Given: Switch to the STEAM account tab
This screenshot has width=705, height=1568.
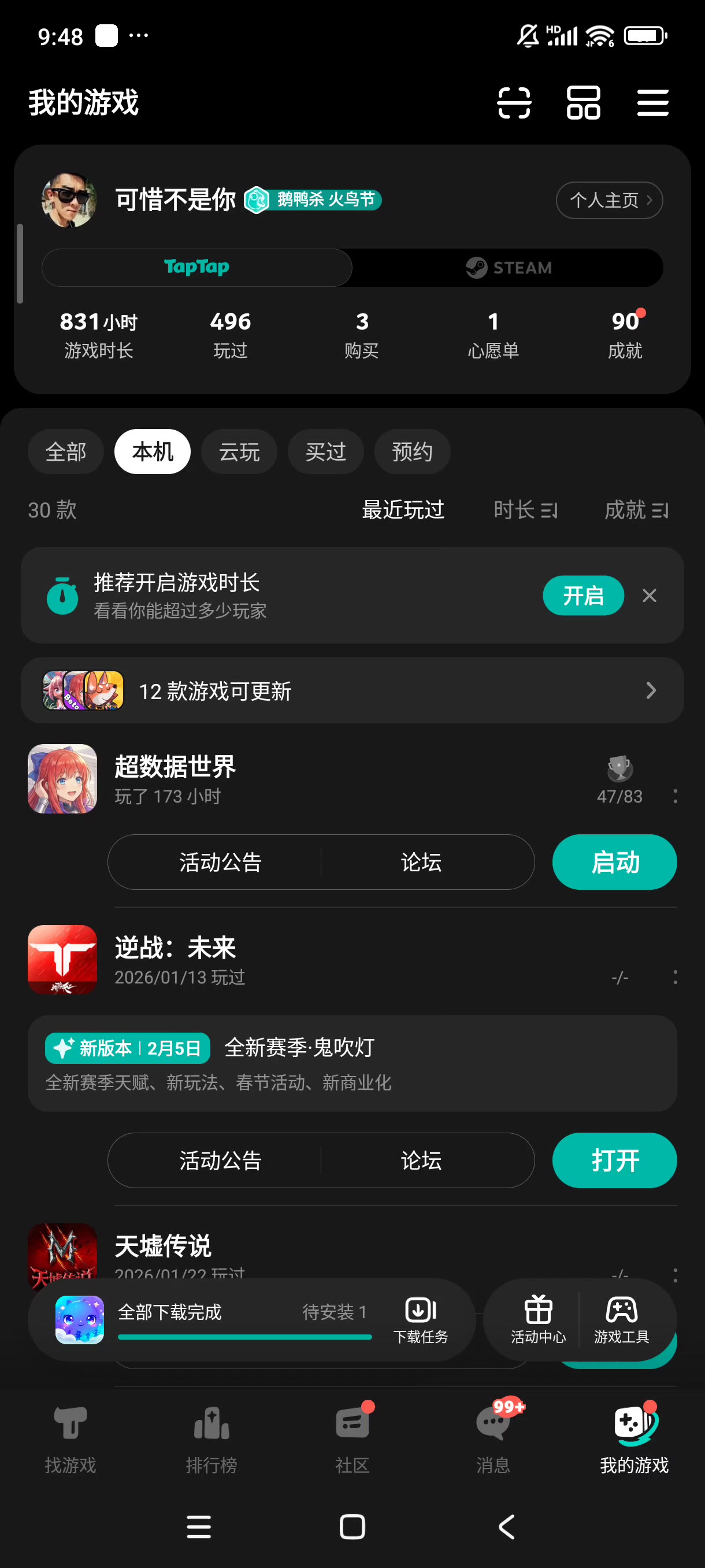Looking at the screenshot, I should 509,268.
